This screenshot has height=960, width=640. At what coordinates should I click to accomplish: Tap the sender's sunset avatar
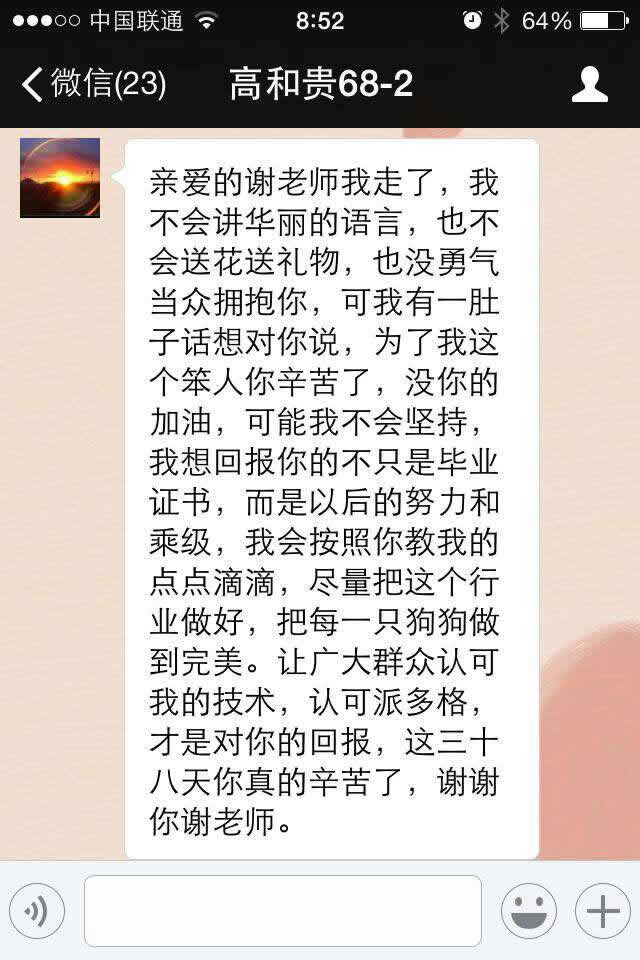(x=60, y=178)
